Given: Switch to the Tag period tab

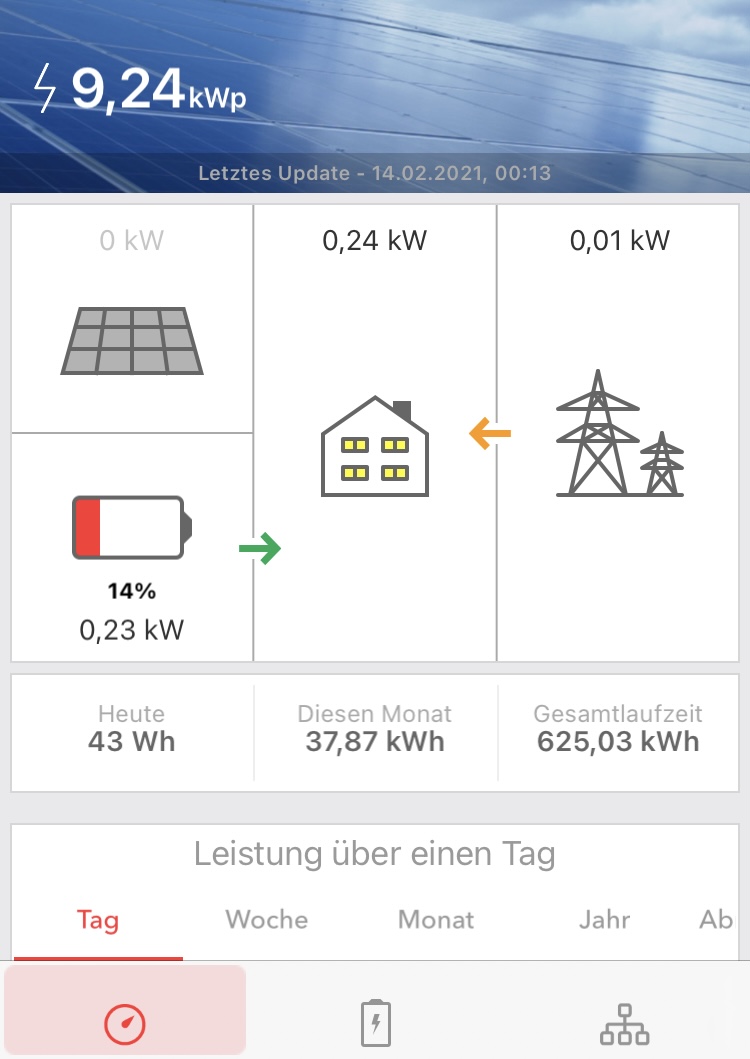Looking at the screenshot, I should click(98, 920).
